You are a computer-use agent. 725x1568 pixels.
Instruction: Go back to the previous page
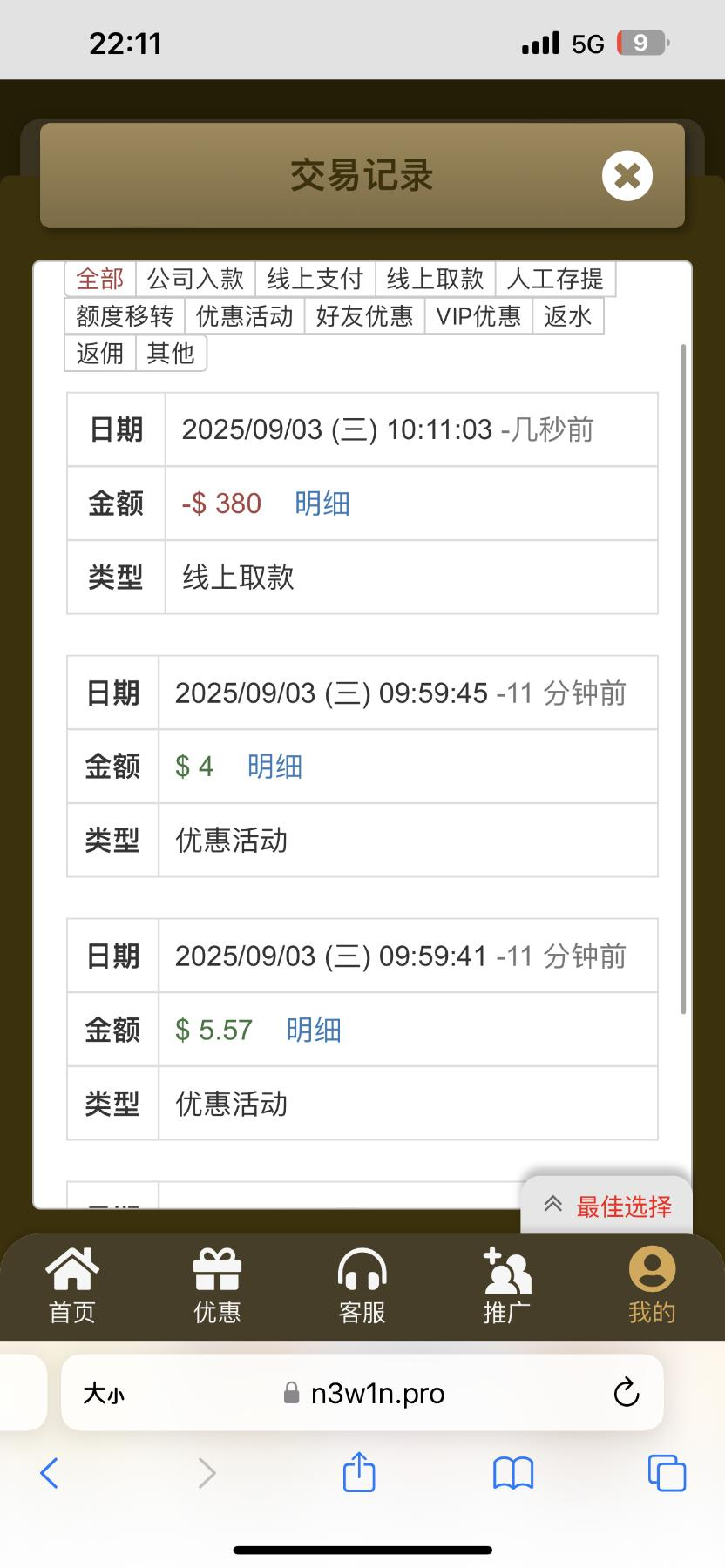pyautogui.click(x=50, y=1473)
